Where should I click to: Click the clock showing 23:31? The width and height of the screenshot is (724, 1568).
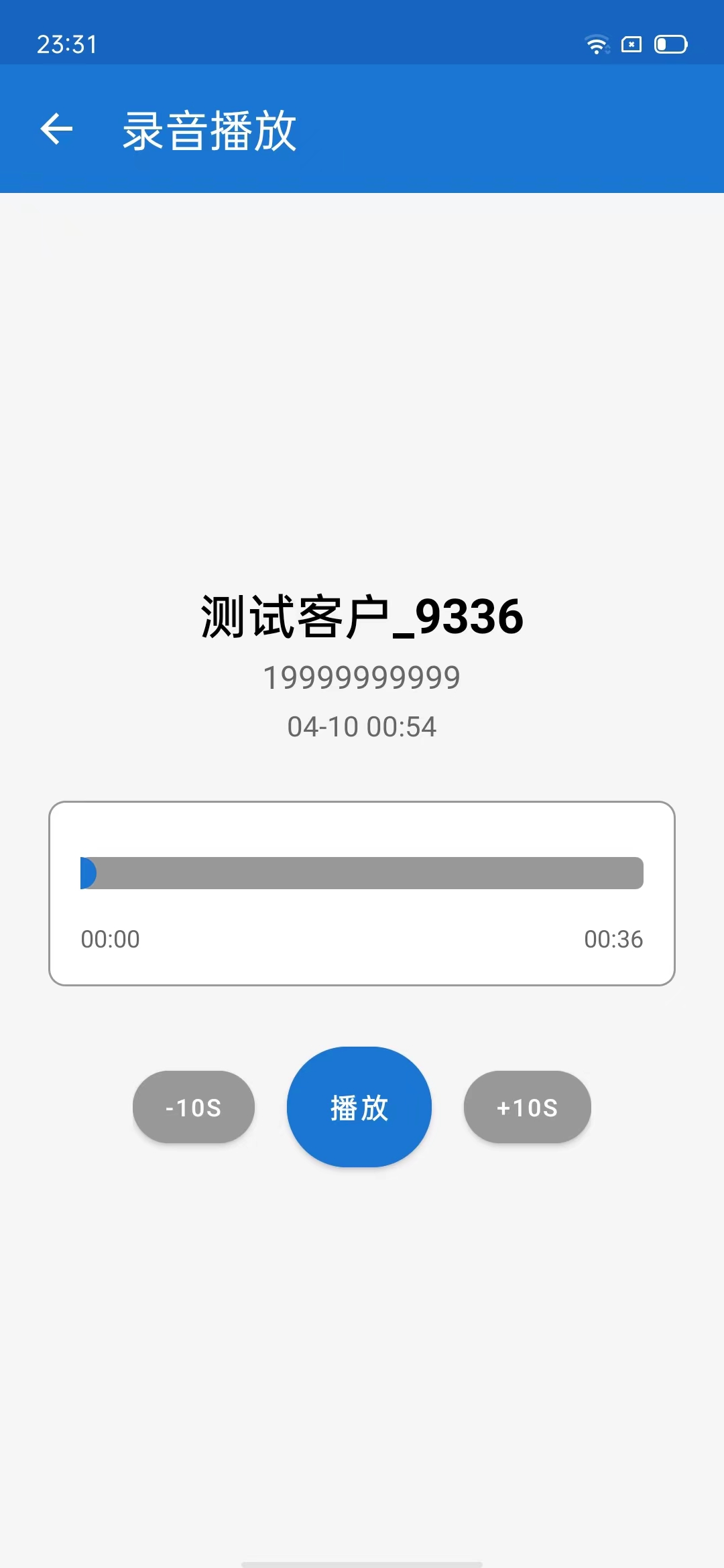point(67,44)
